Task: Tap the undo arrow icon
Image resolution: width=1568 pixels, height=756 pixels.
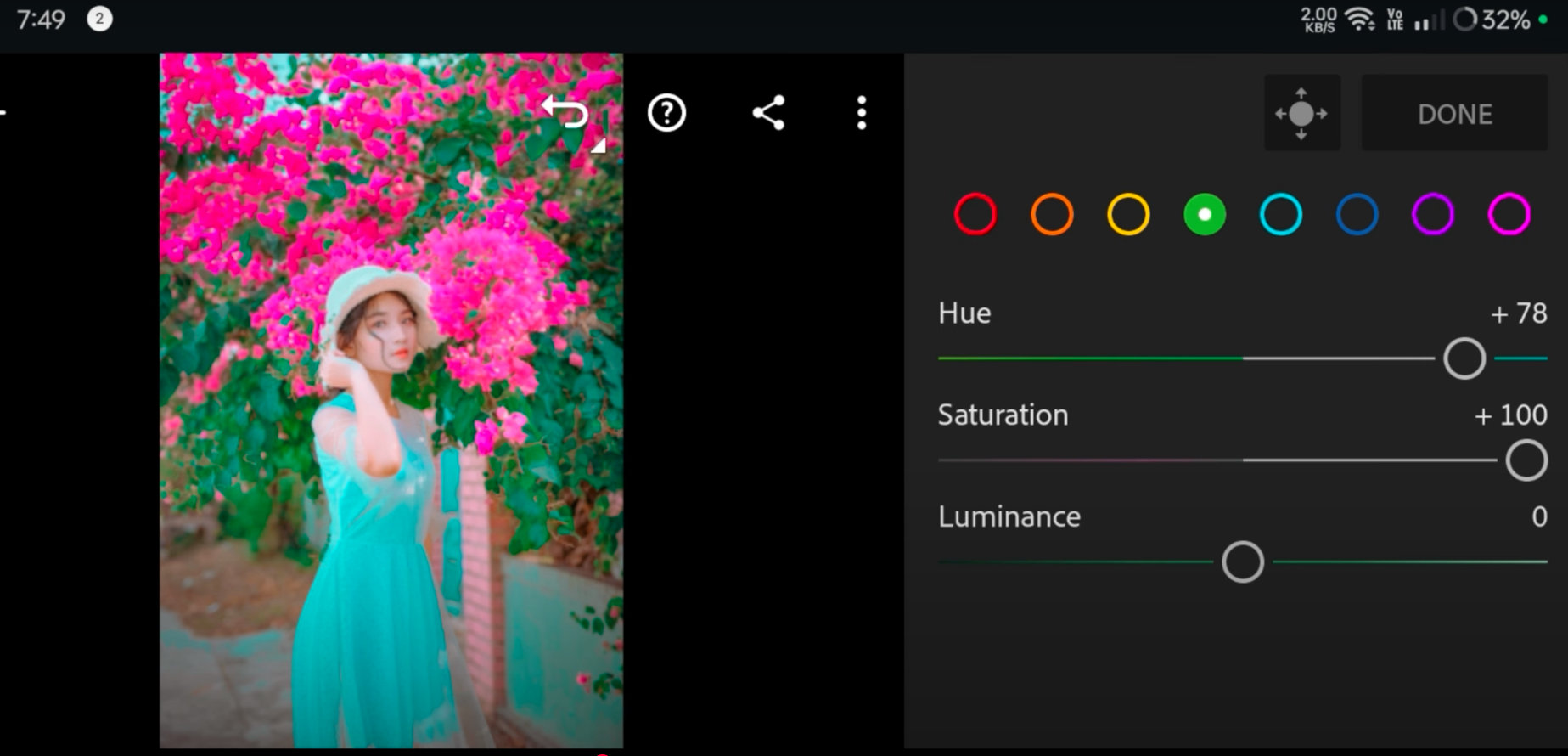Action: tap(566, 113)
